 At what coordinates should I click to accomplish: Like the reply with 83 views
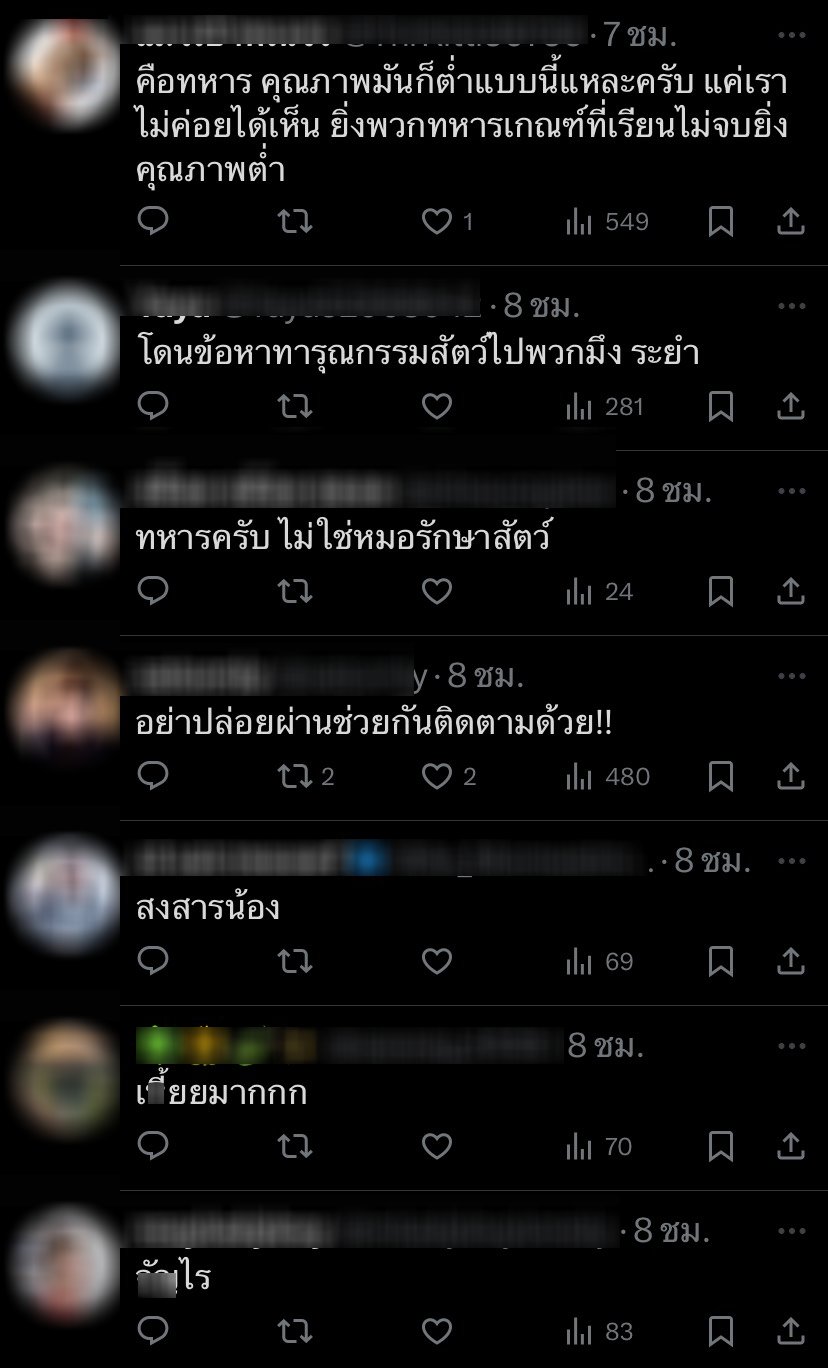point(436,1331)
